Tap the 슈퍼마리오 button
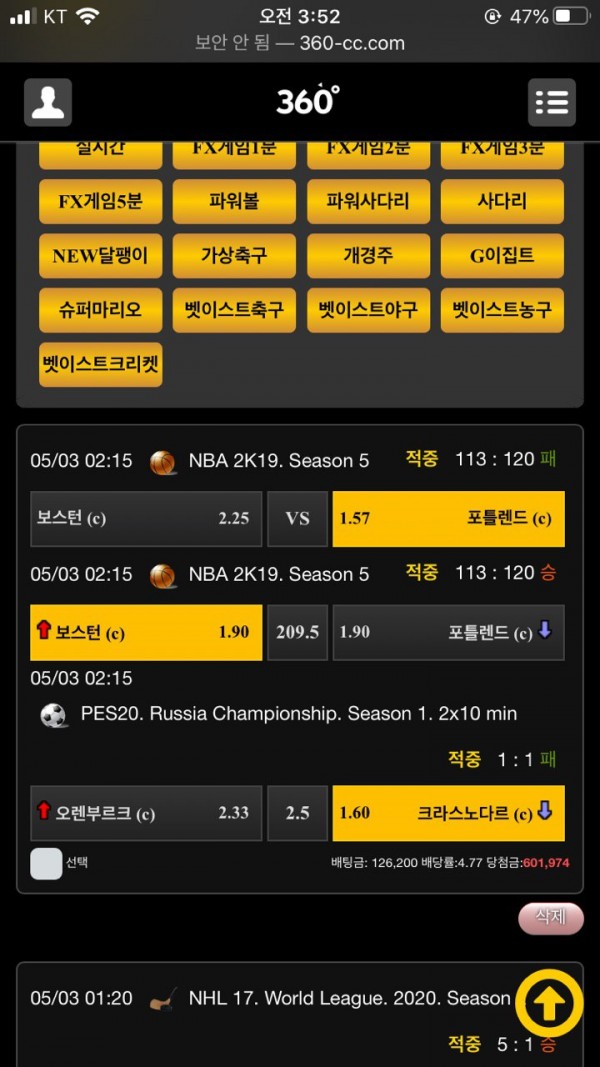Viewport: 600px width, 1067px height. pyautogui.click(x=101, y=310)
